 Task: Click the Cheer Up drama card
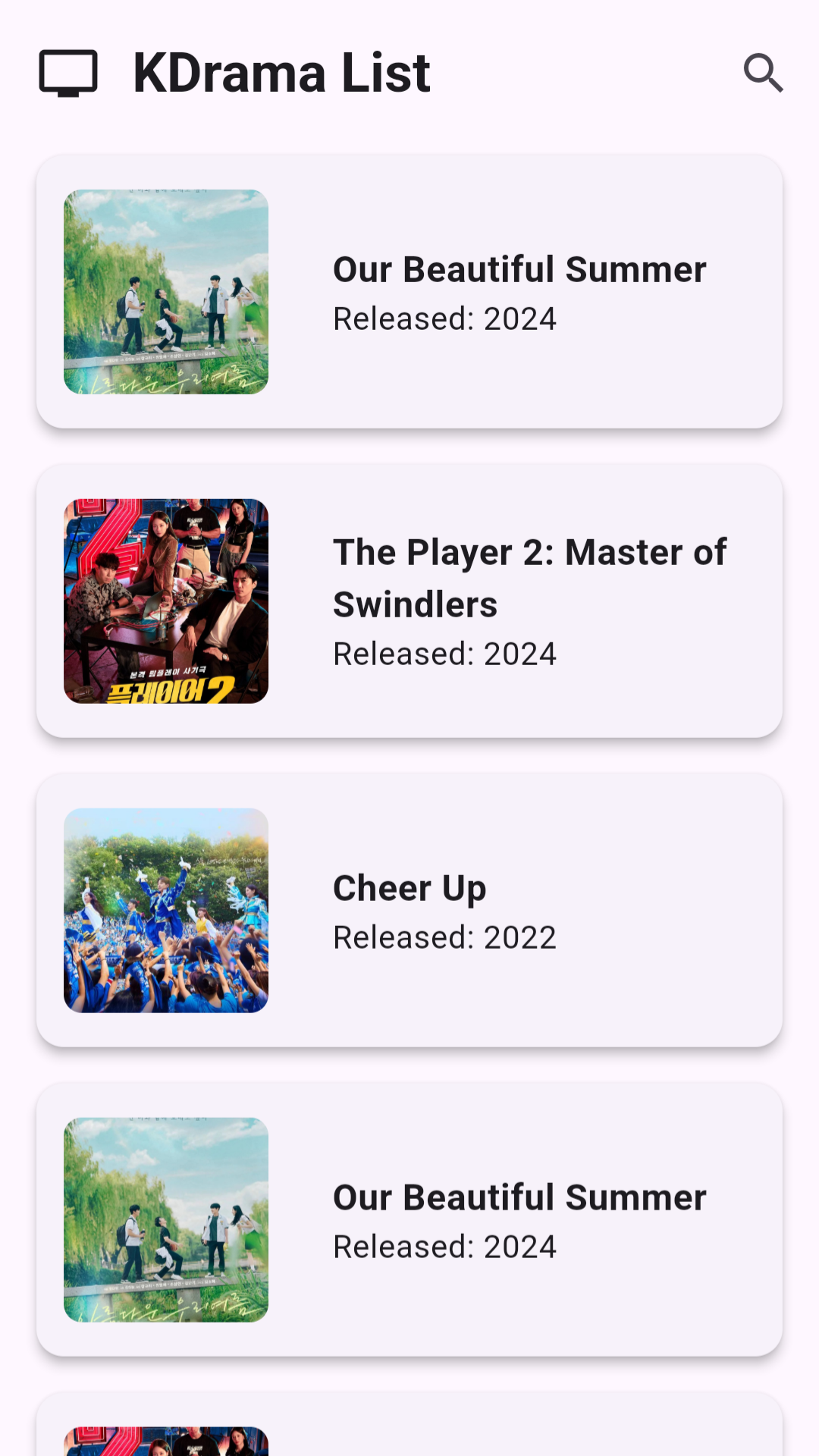click(409, 912)
